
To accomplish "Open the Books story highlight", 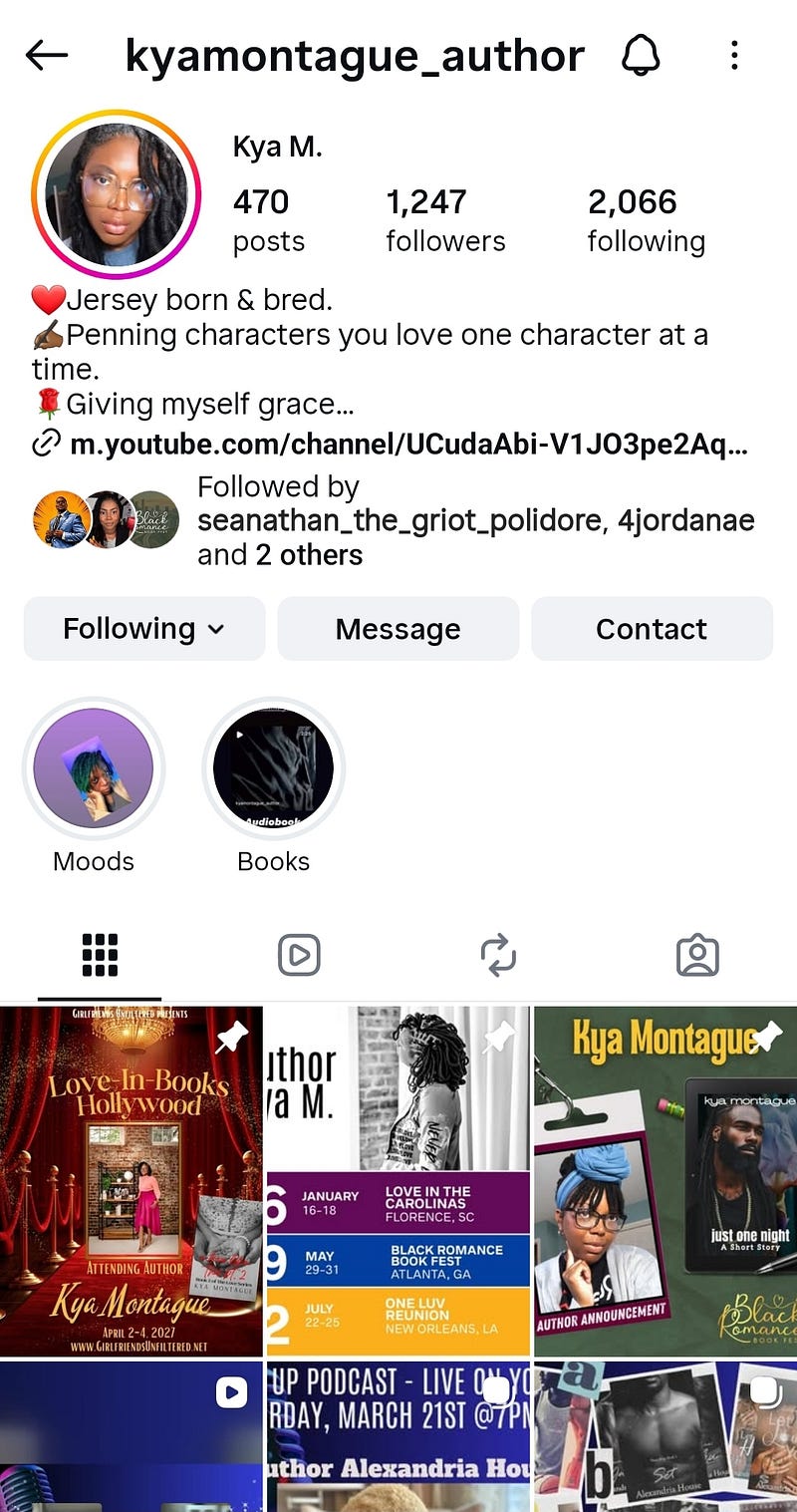I will pos(273,769).
